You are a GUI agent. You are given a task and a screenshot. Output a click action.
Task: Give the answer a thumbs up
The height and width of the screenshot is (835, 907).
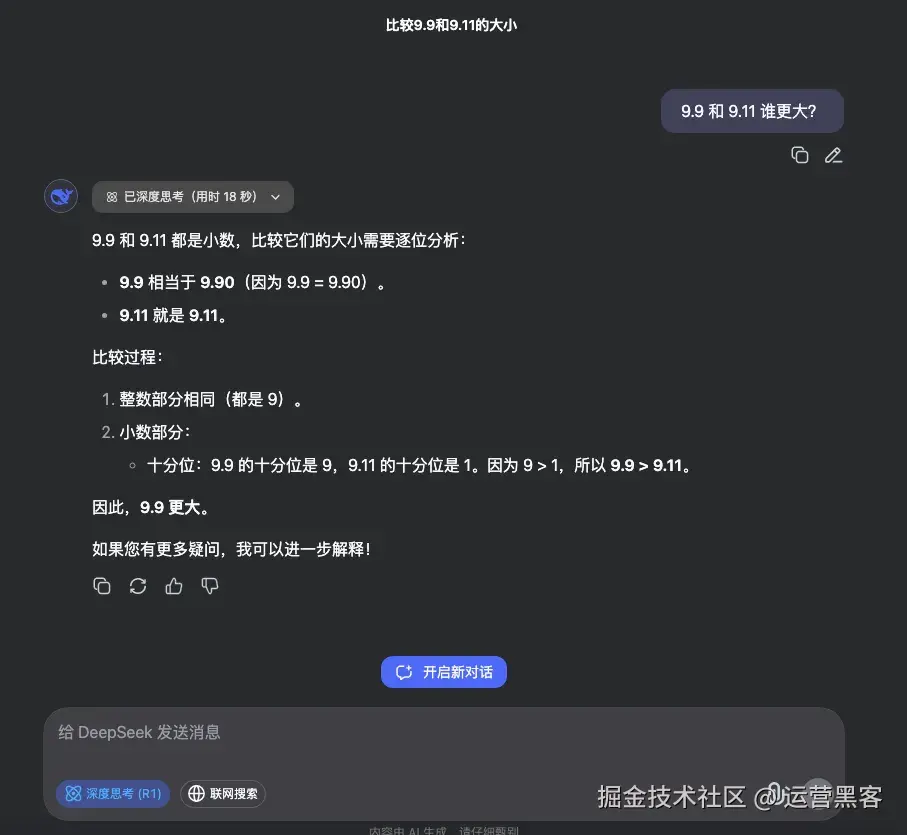point(174,586)
